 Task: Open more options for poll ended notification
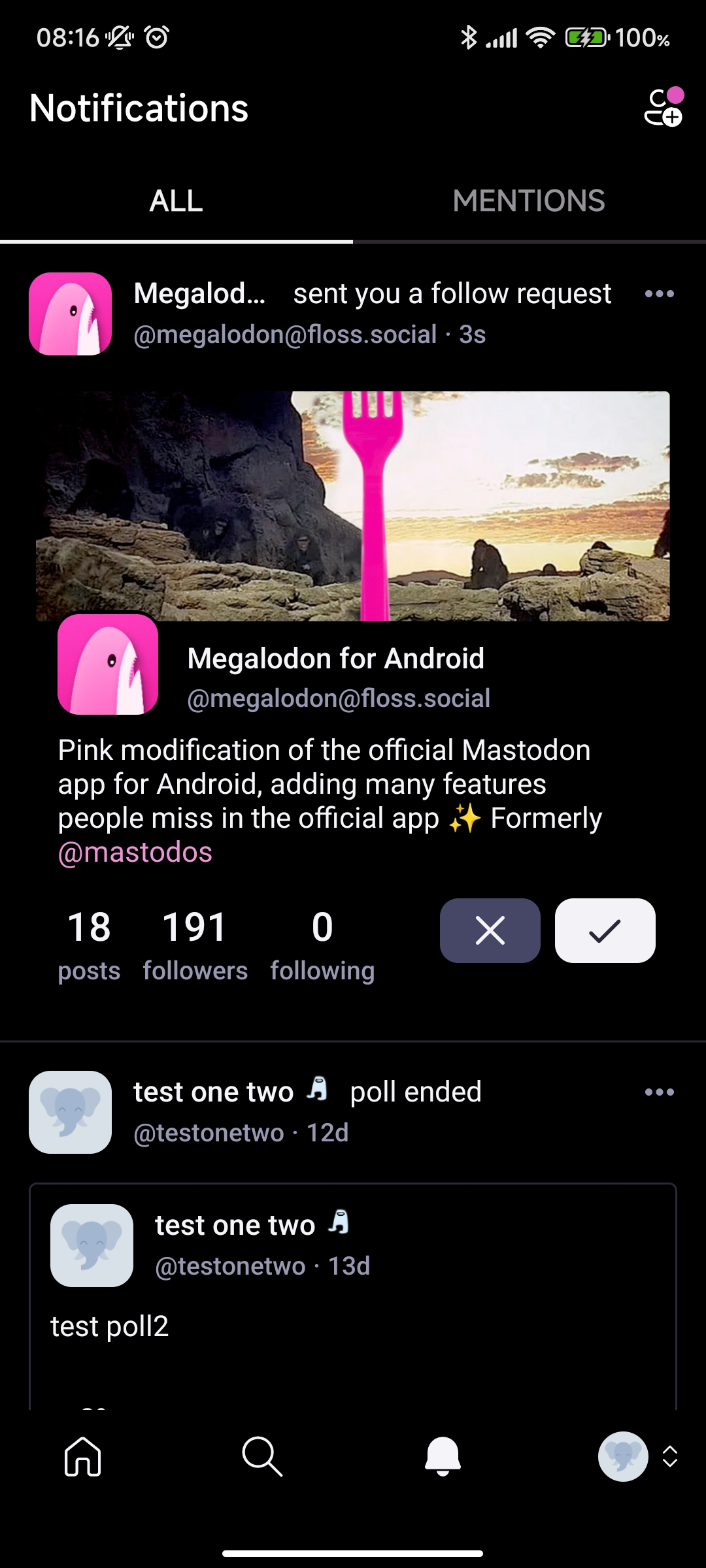[659, 1092]
